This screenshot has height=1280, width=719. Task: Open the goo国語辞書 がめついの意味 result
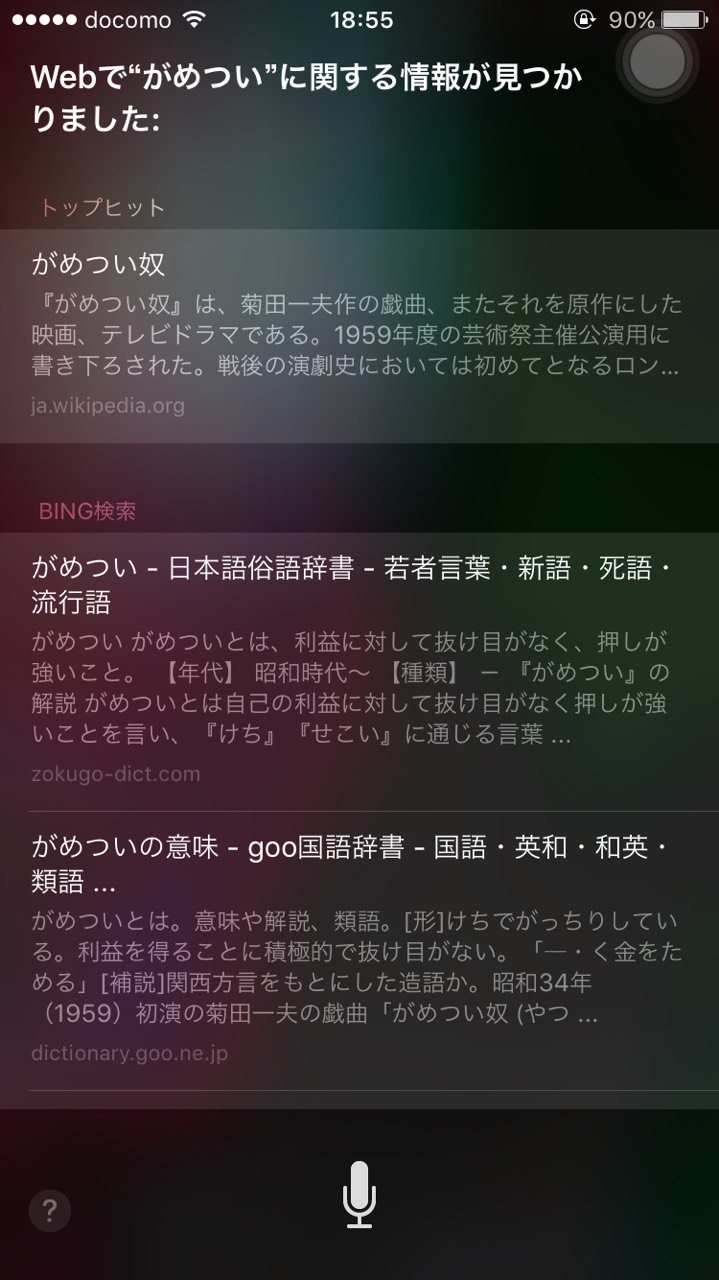pyautogui.click(x=359, y=950)
